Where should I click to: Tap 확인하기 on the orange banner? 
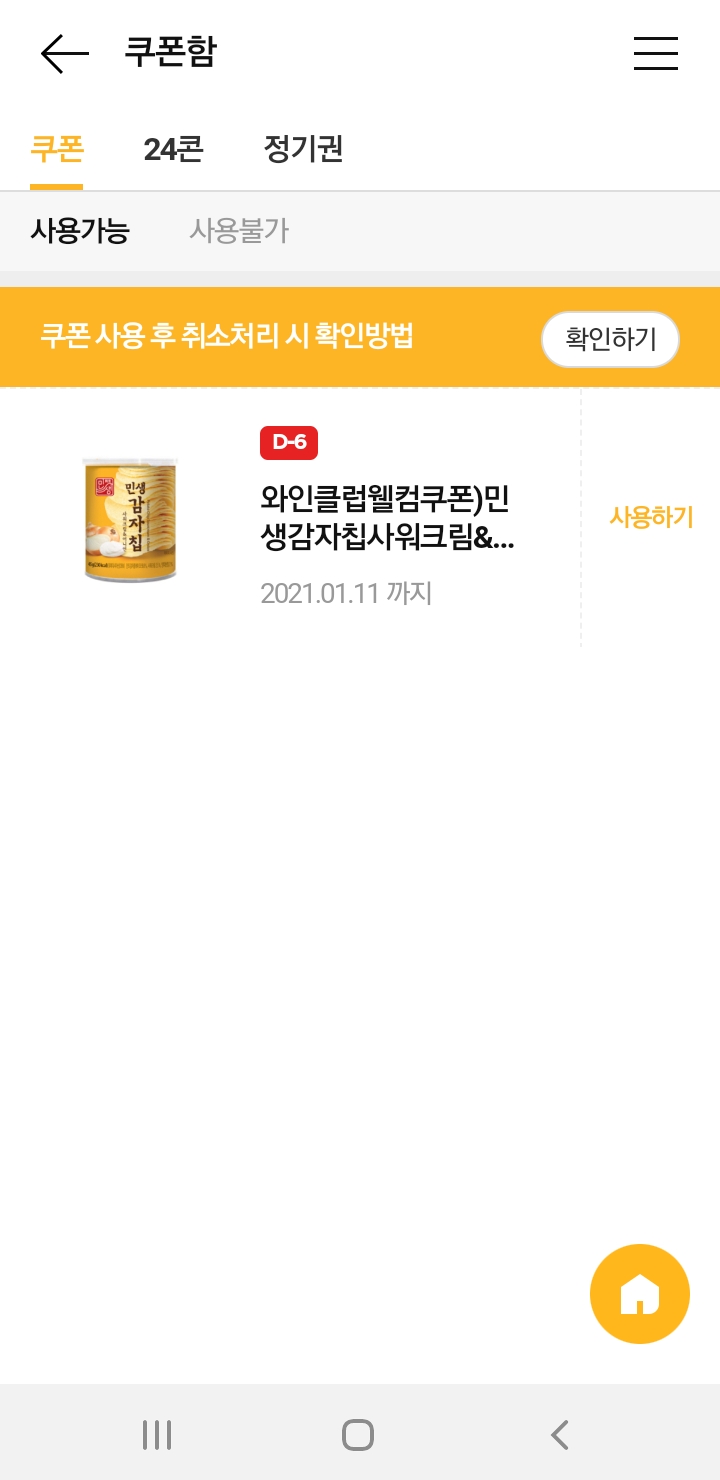coord(610,339)
